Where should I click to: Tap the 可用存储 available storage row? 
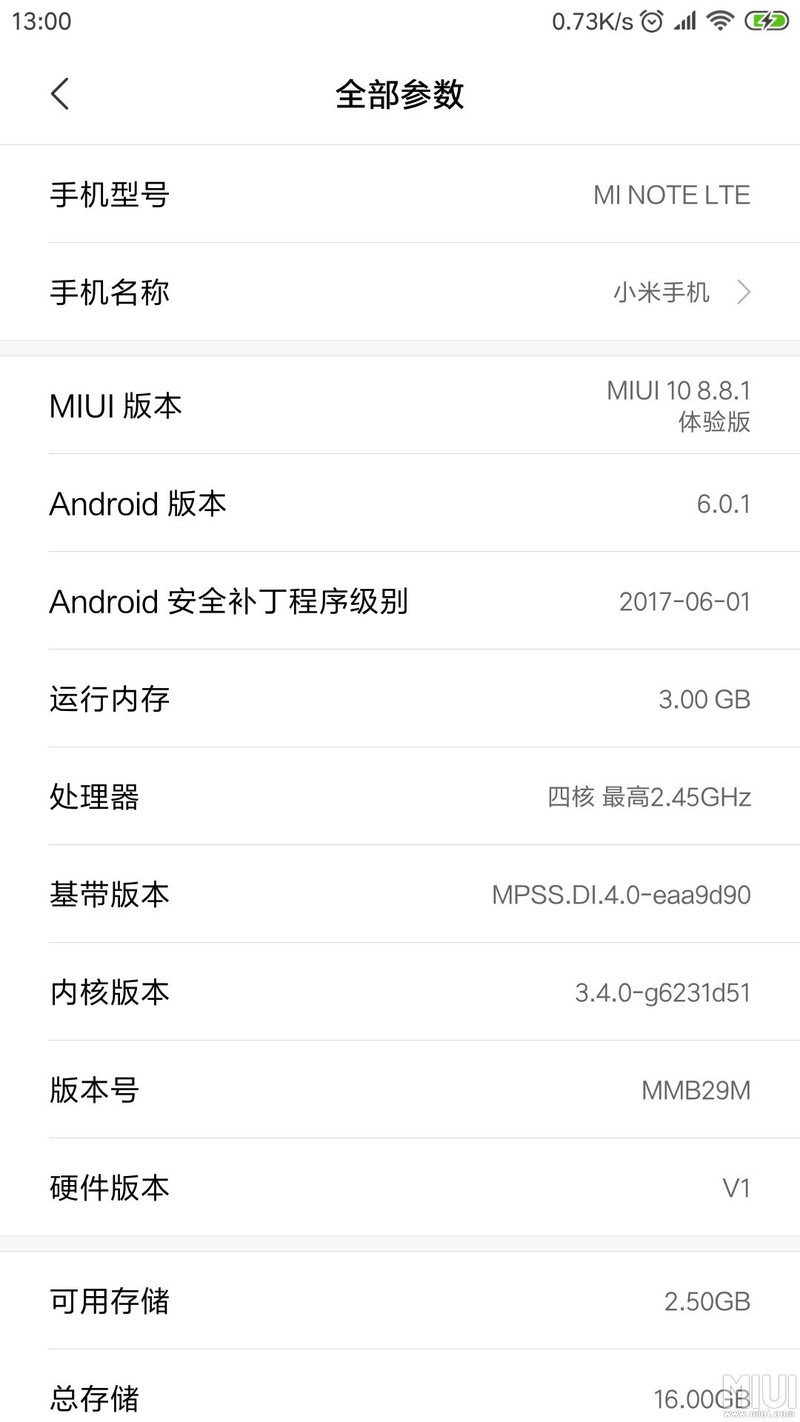click(400, 1302)
